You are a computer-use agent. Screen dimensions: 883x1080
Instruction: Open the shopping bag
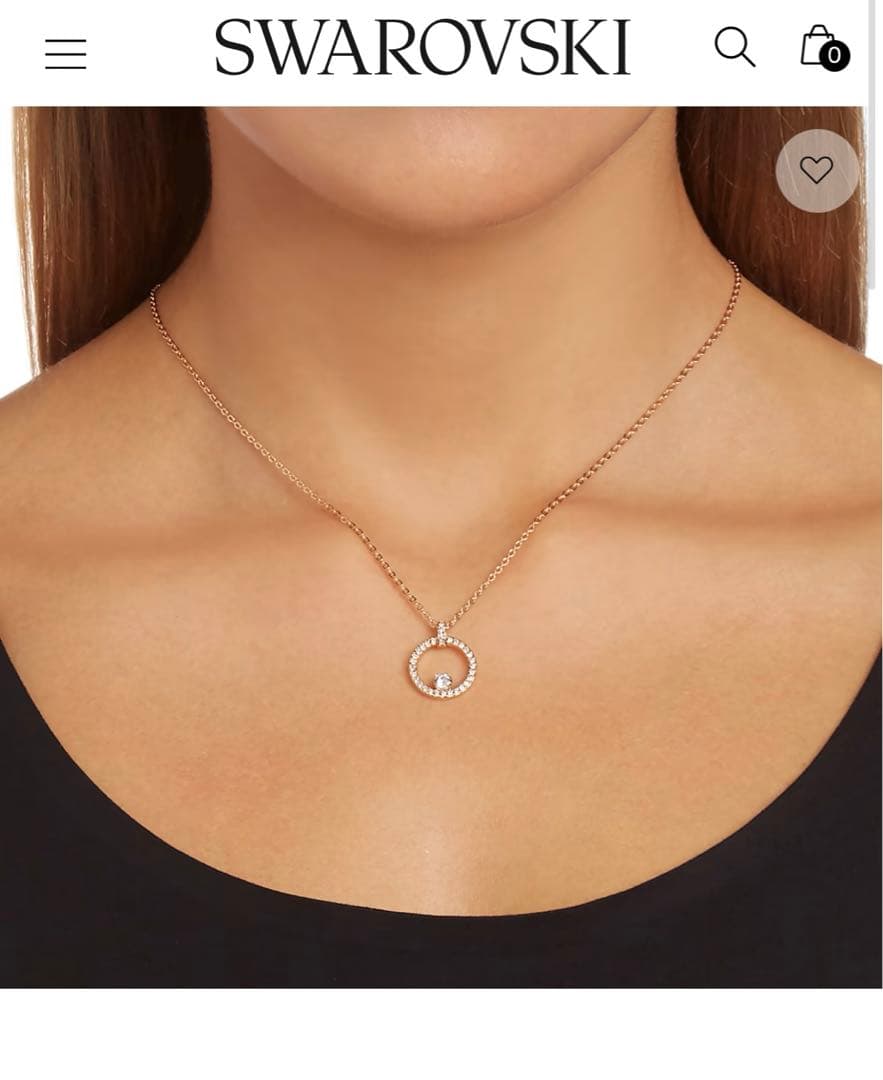pos(824,46)
